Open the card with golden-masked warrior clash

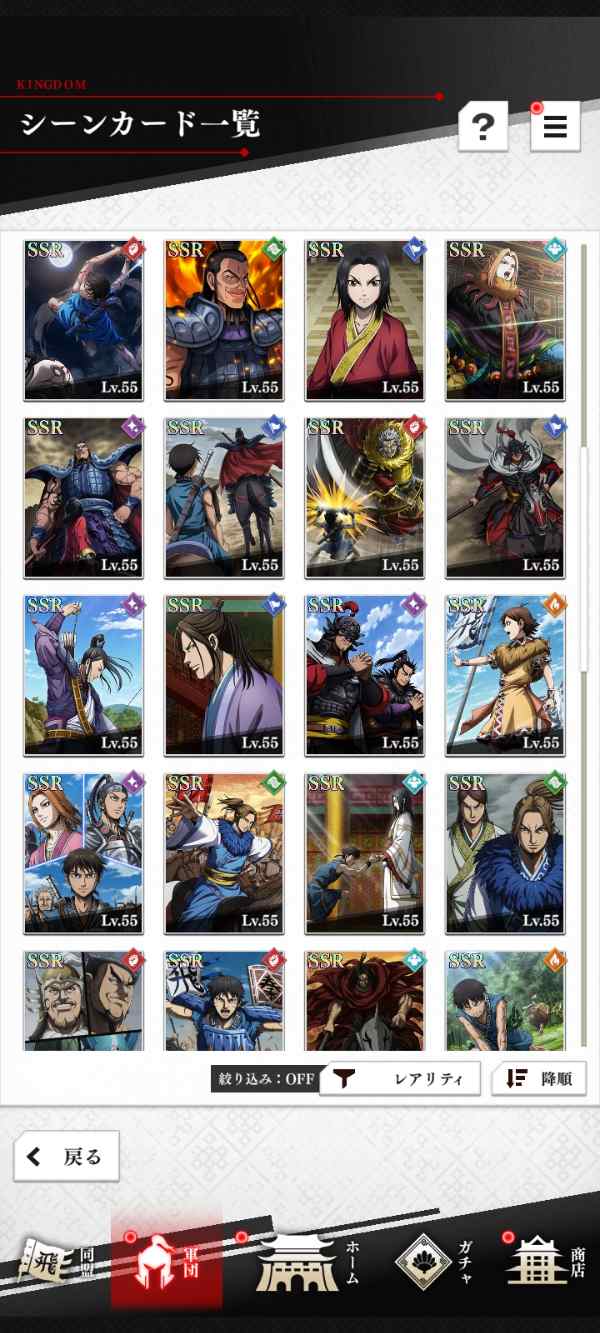(x=364, y=498)
